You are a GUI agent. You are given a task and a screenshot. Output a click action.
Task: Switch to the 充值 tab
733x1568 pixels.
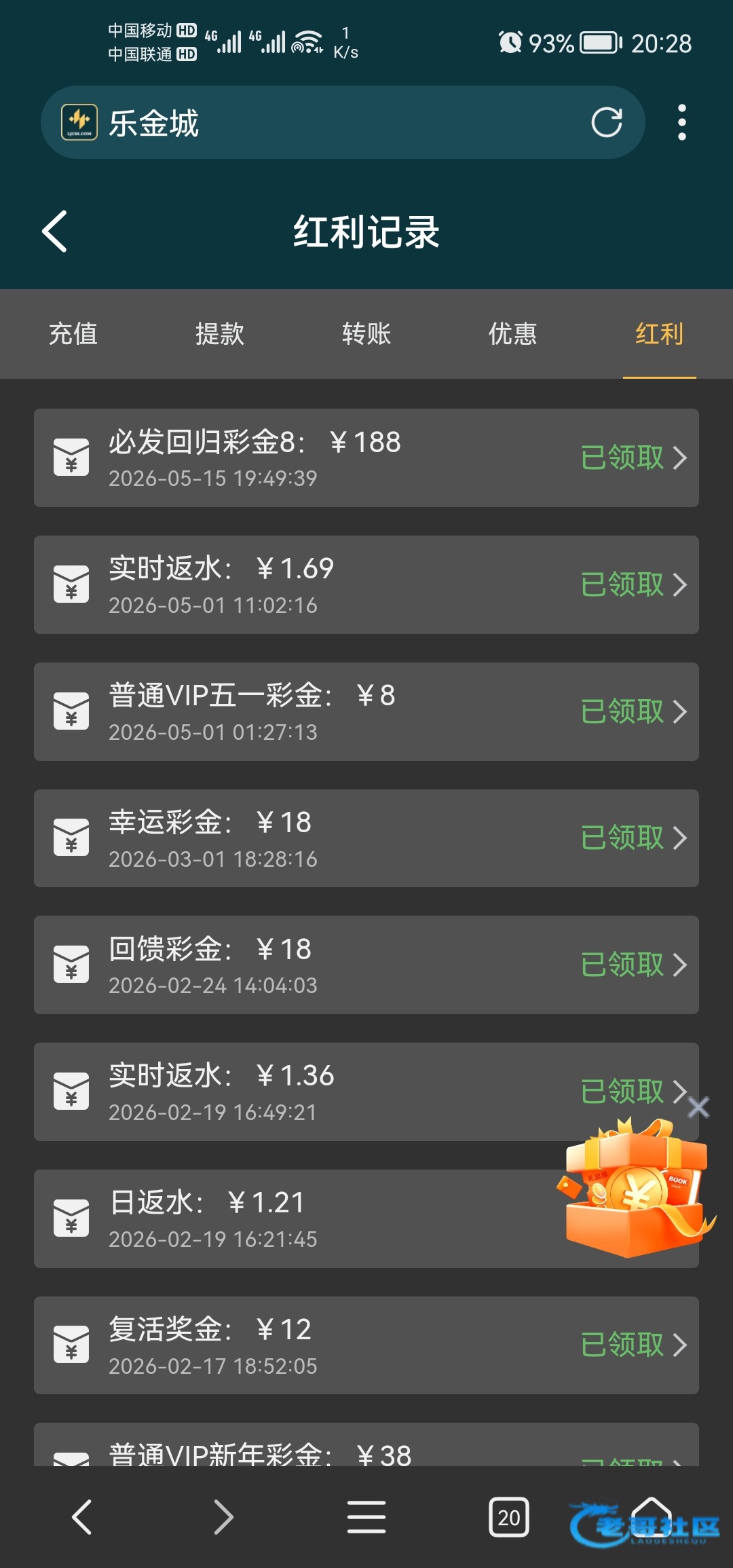pyautogui.click(x=73, y=334)
